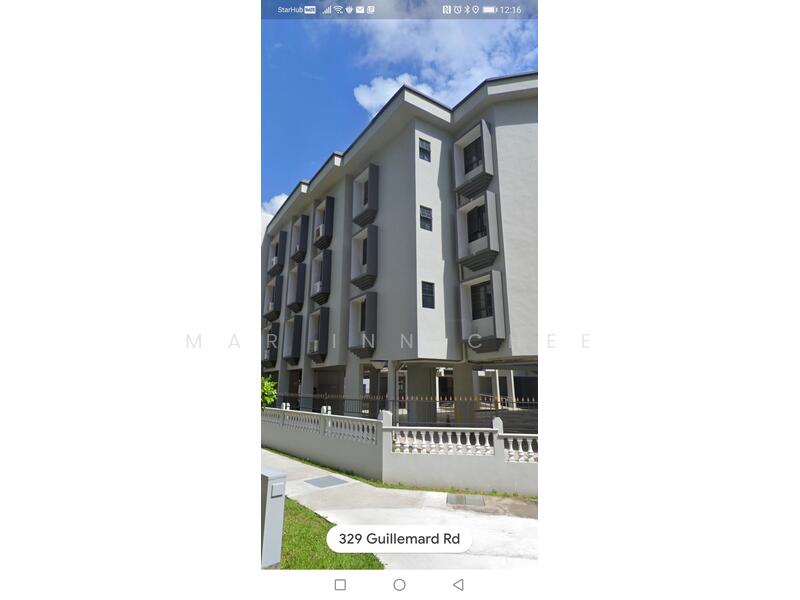Go back with the system back button
Screen dimensions: 800x600
tap(458, 585)
